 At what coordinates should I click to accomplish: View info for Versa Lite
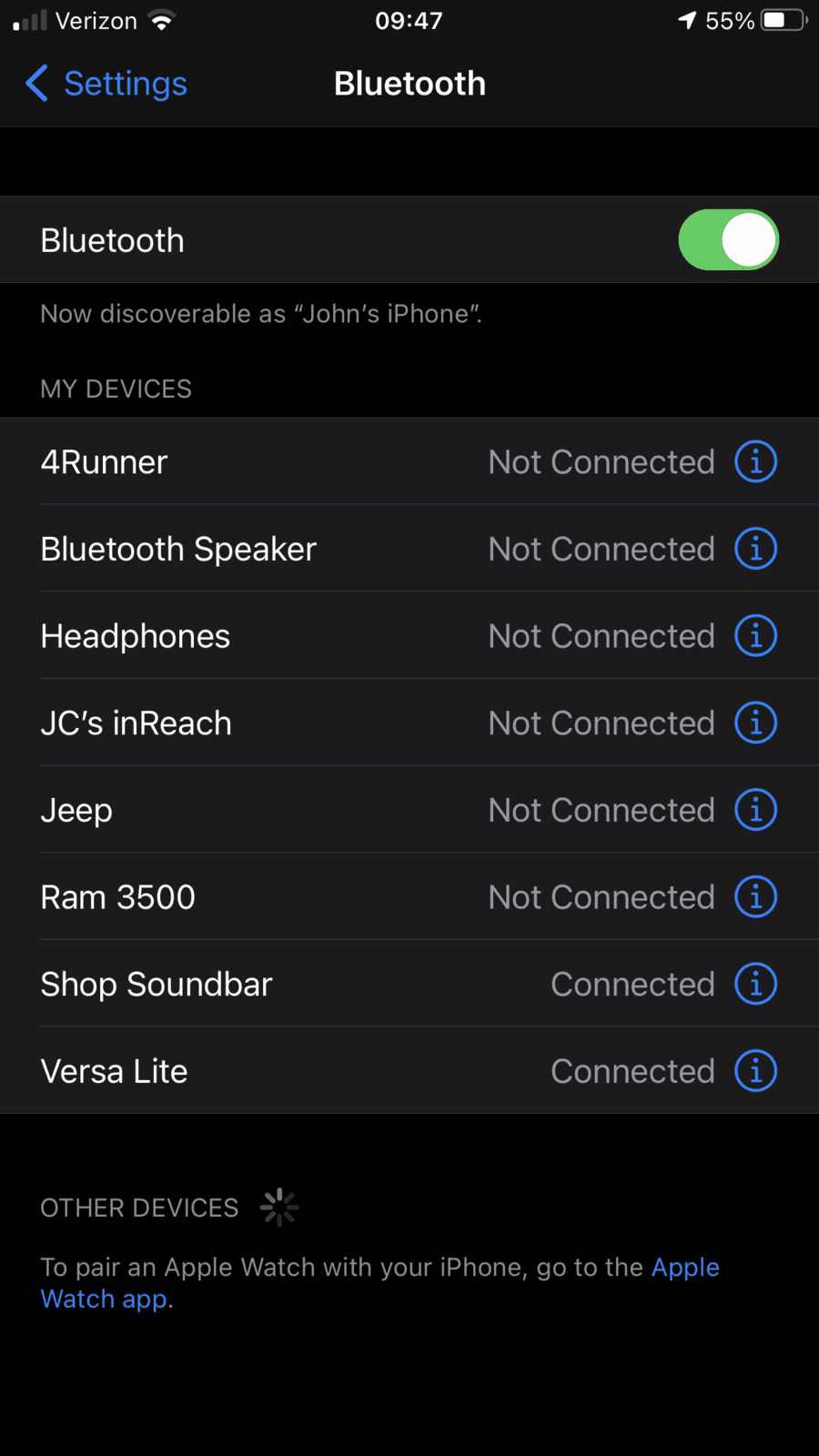pos(755,1071)
